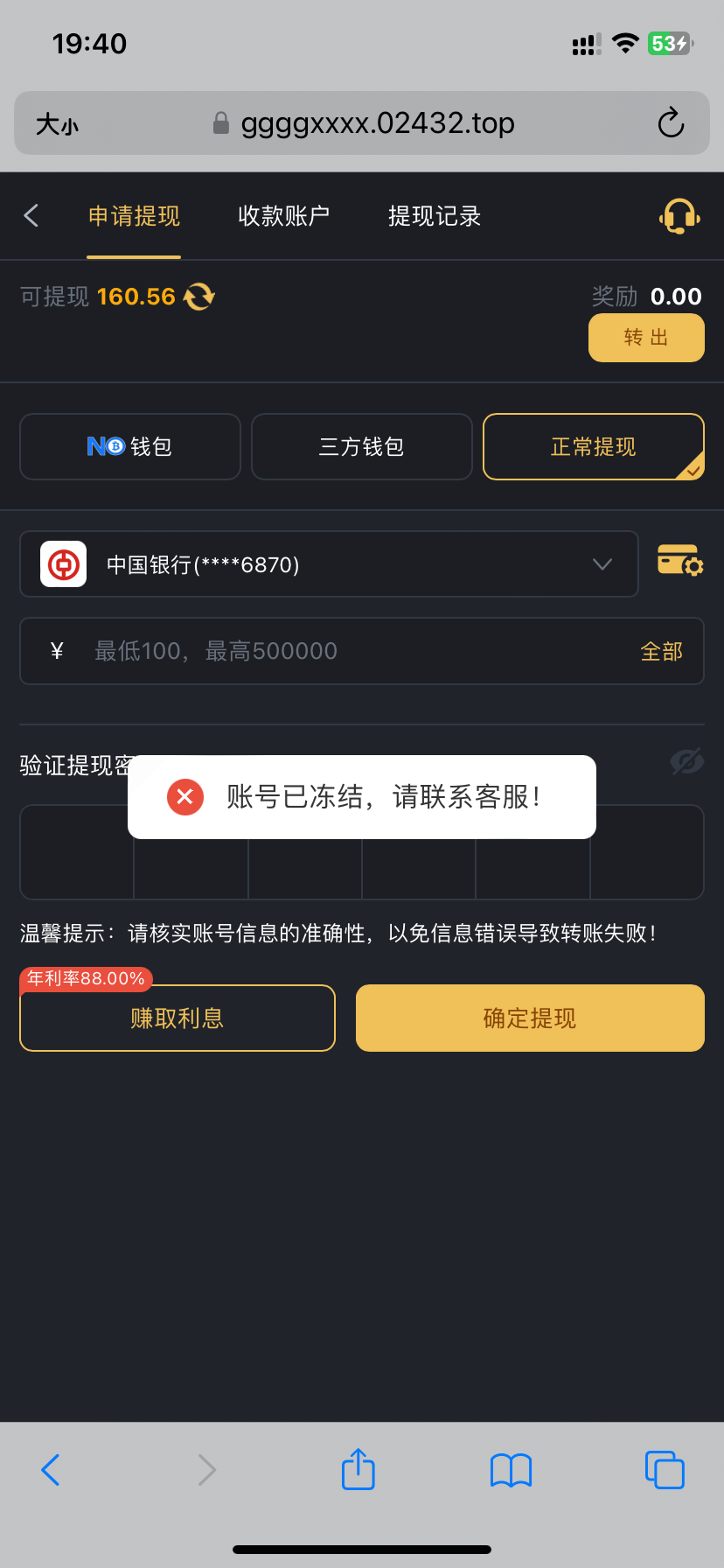This screenshot has width=724, height=1568.
Task: Open the bank card settings icon
Action: (x=680, y=560)
